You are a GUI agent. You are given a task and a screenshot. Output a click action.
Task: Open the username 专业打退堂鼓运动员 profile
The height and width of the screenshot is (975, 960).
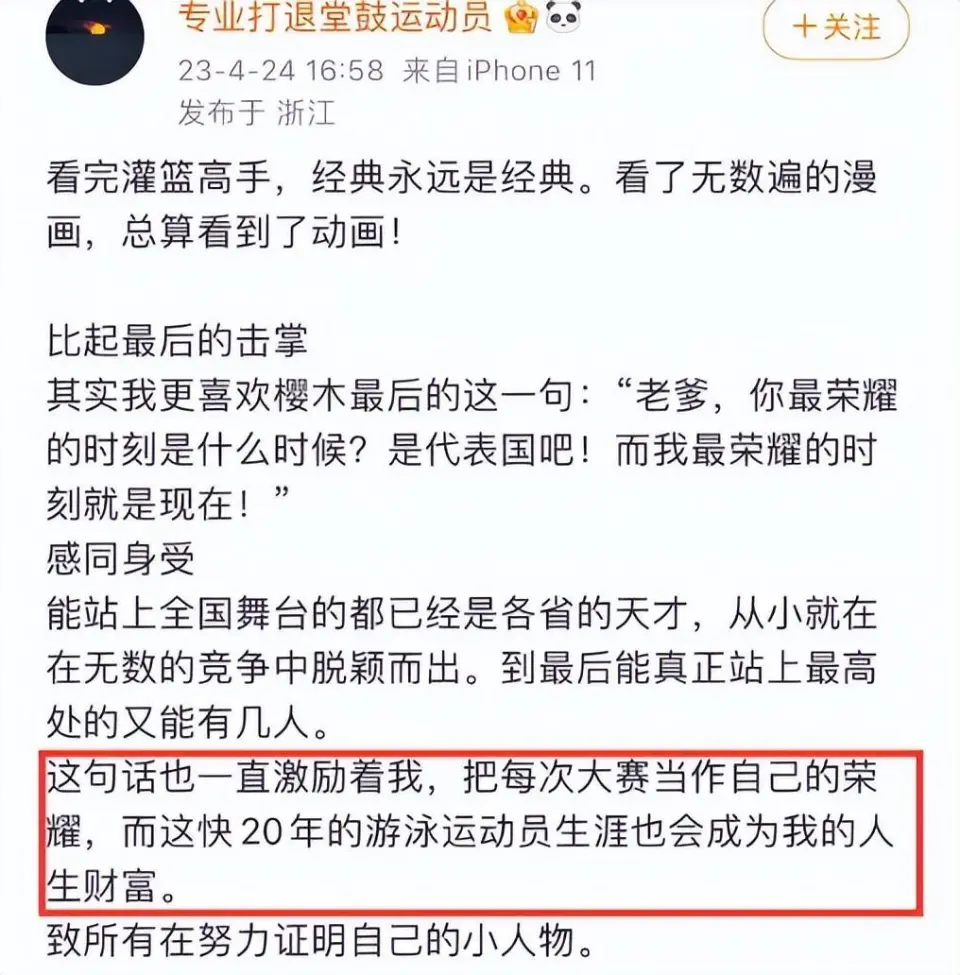[x=335, y=18]
